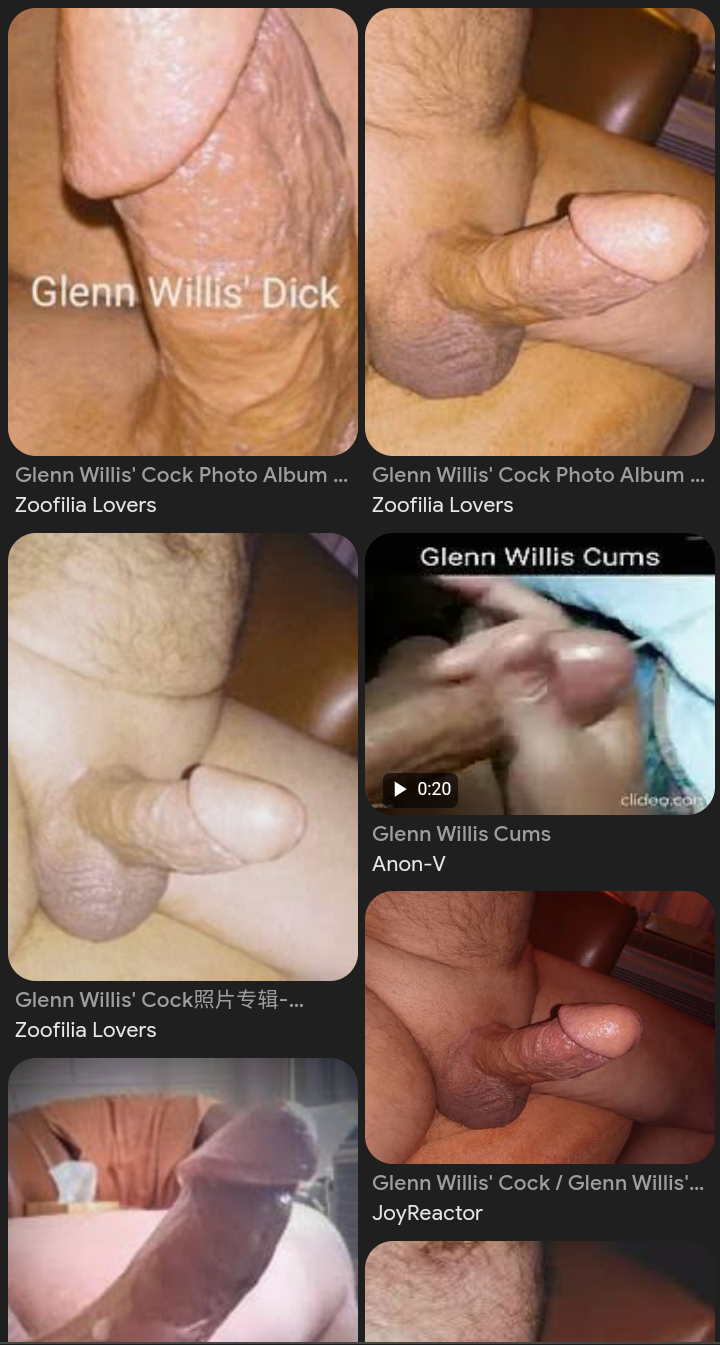Open the image result from JoyReactor
Screen dimensions: 720x1345
tap(539, 1027)
